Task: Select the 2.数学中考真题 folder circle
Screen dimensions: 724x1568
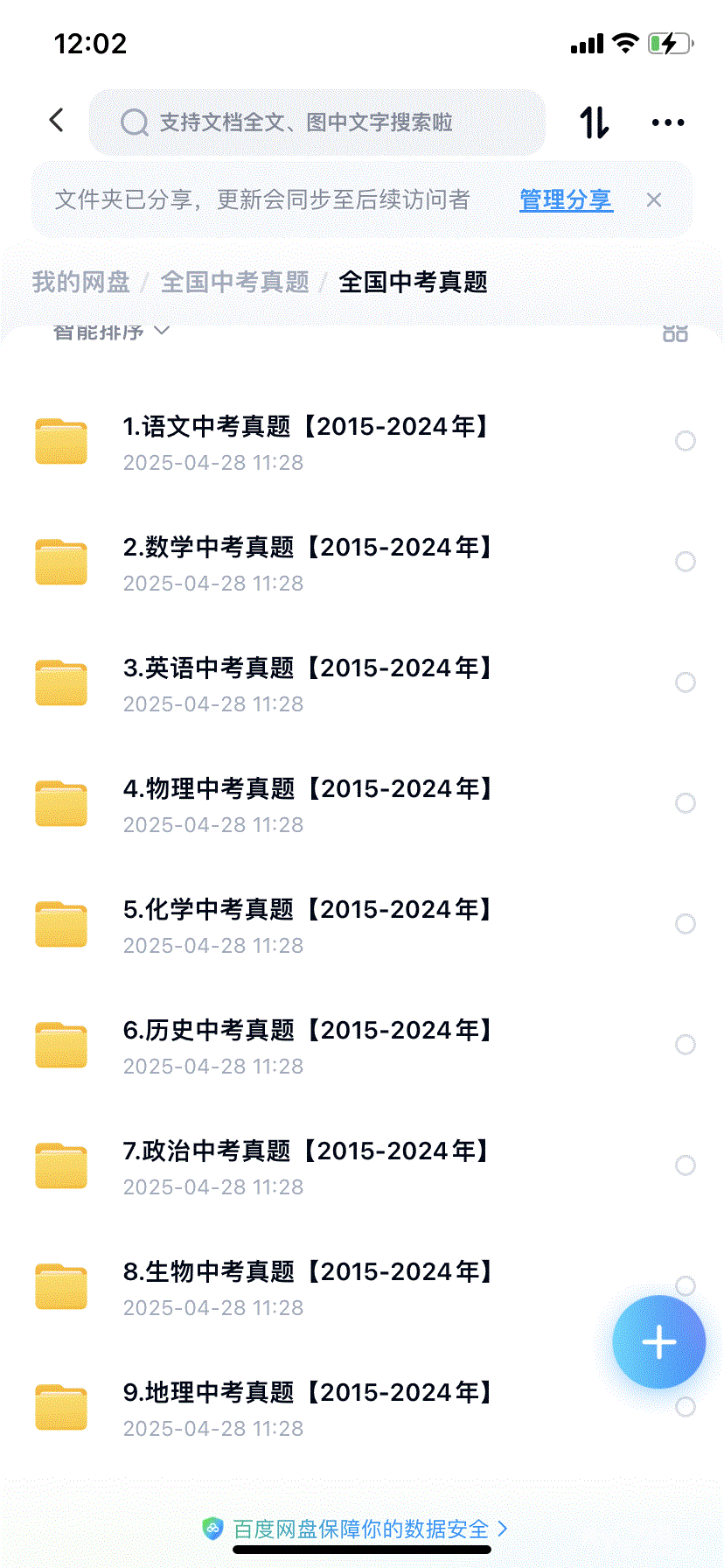Action: pyautogui.click(x=686, y=562)
